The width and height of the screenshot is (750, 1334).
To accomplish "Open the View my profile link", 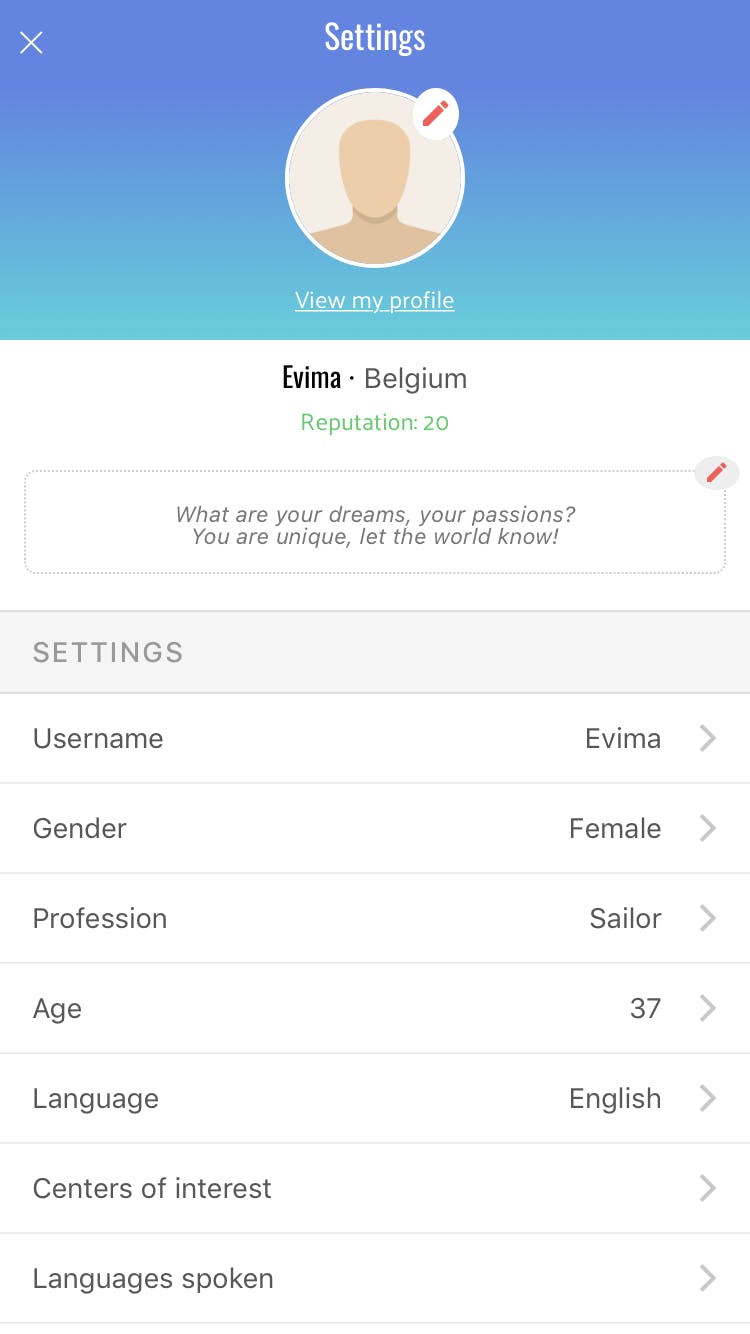I will click(374, 300).
